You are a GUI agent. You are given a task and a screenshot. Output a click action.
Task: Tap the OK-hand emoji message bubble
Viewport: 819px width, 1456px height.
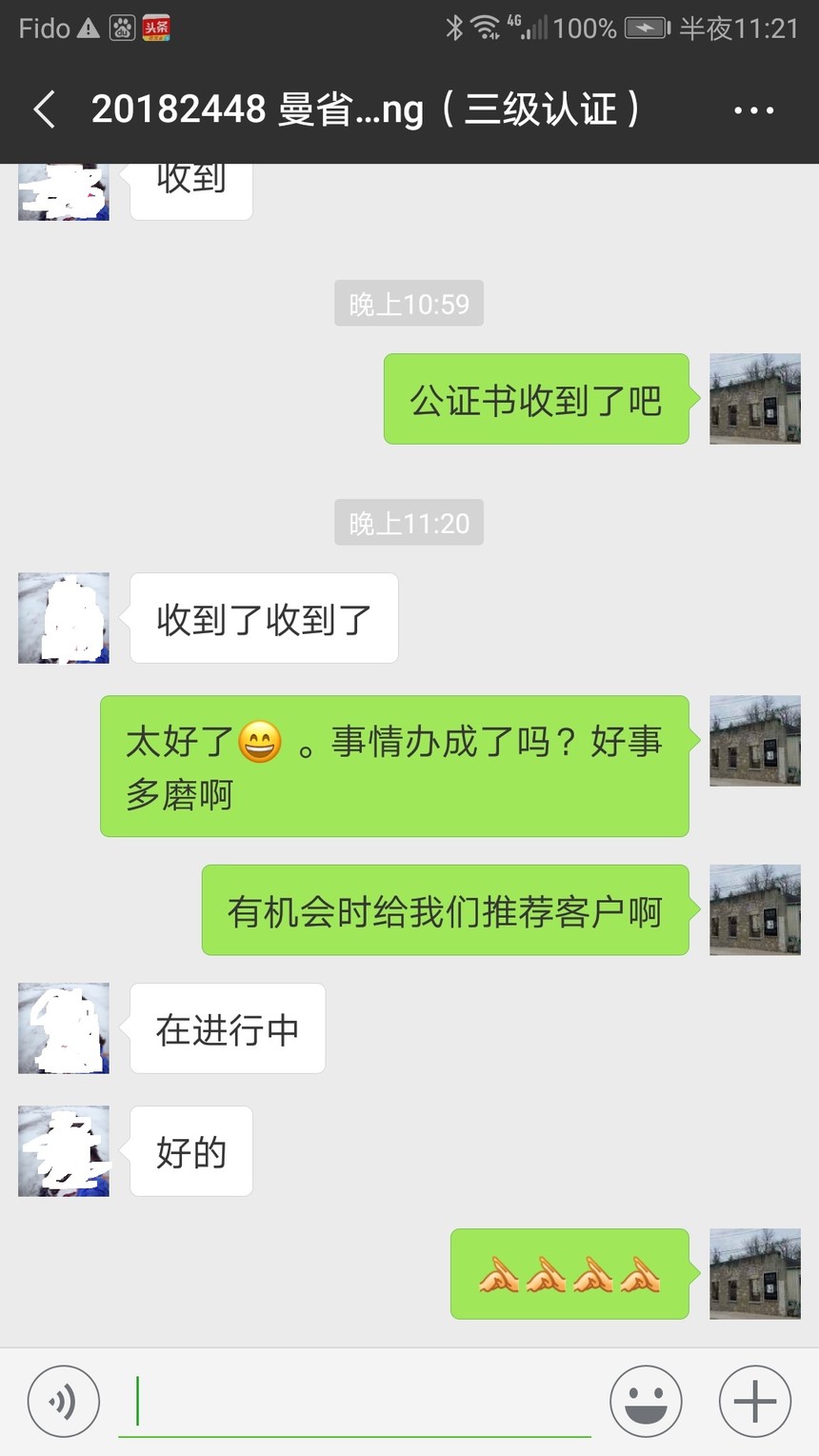click(570, 1273)
